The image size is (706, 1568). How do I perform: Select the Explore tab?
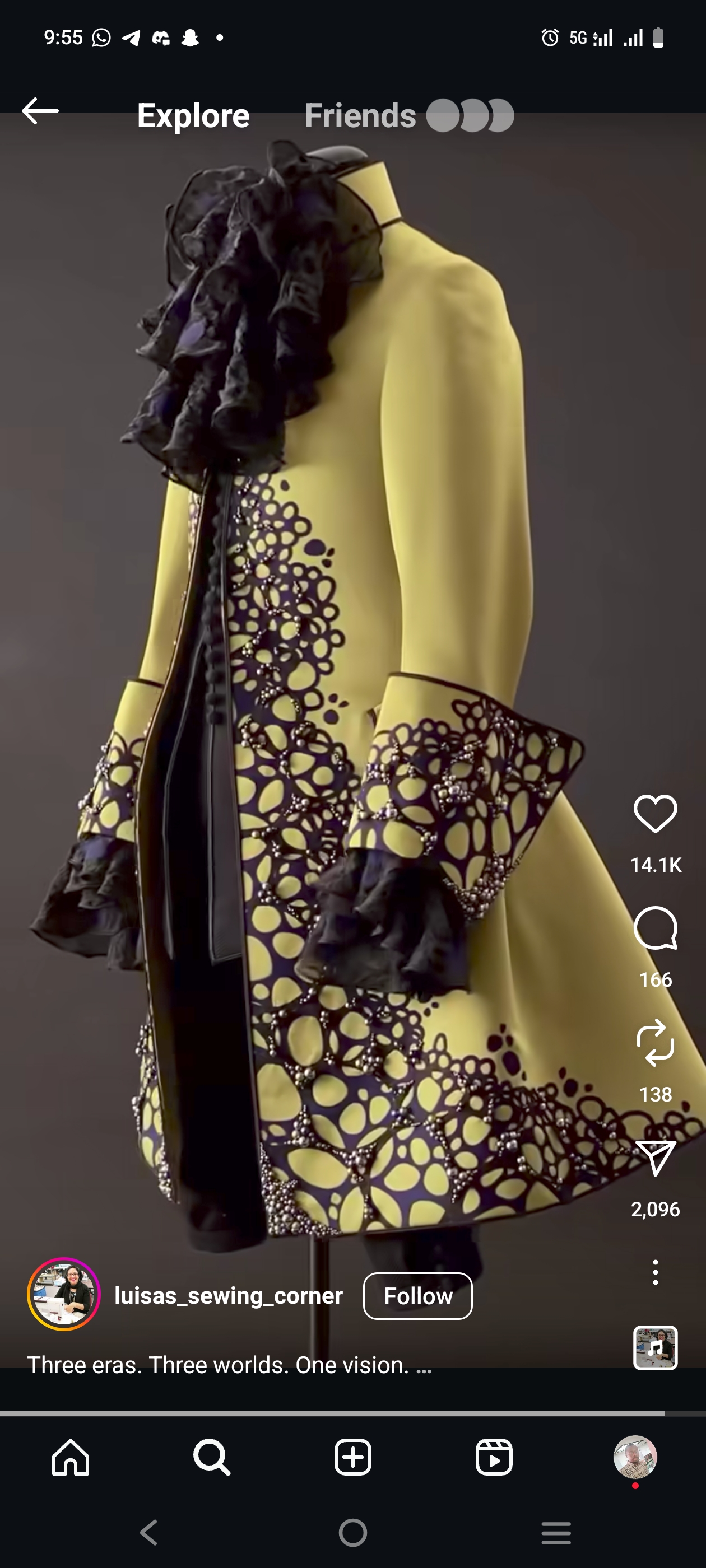(x=193, y=116)
